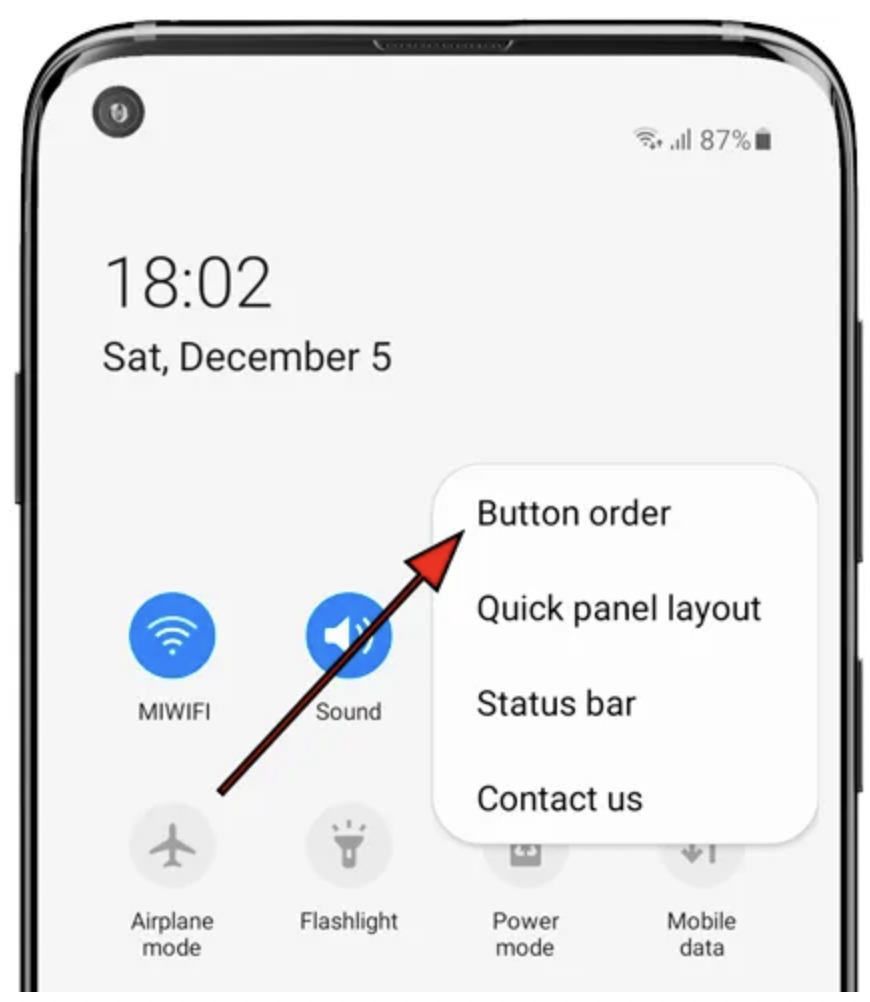Enable Airplane mode
870x1002 pixels.
click(x=173, y=849)
